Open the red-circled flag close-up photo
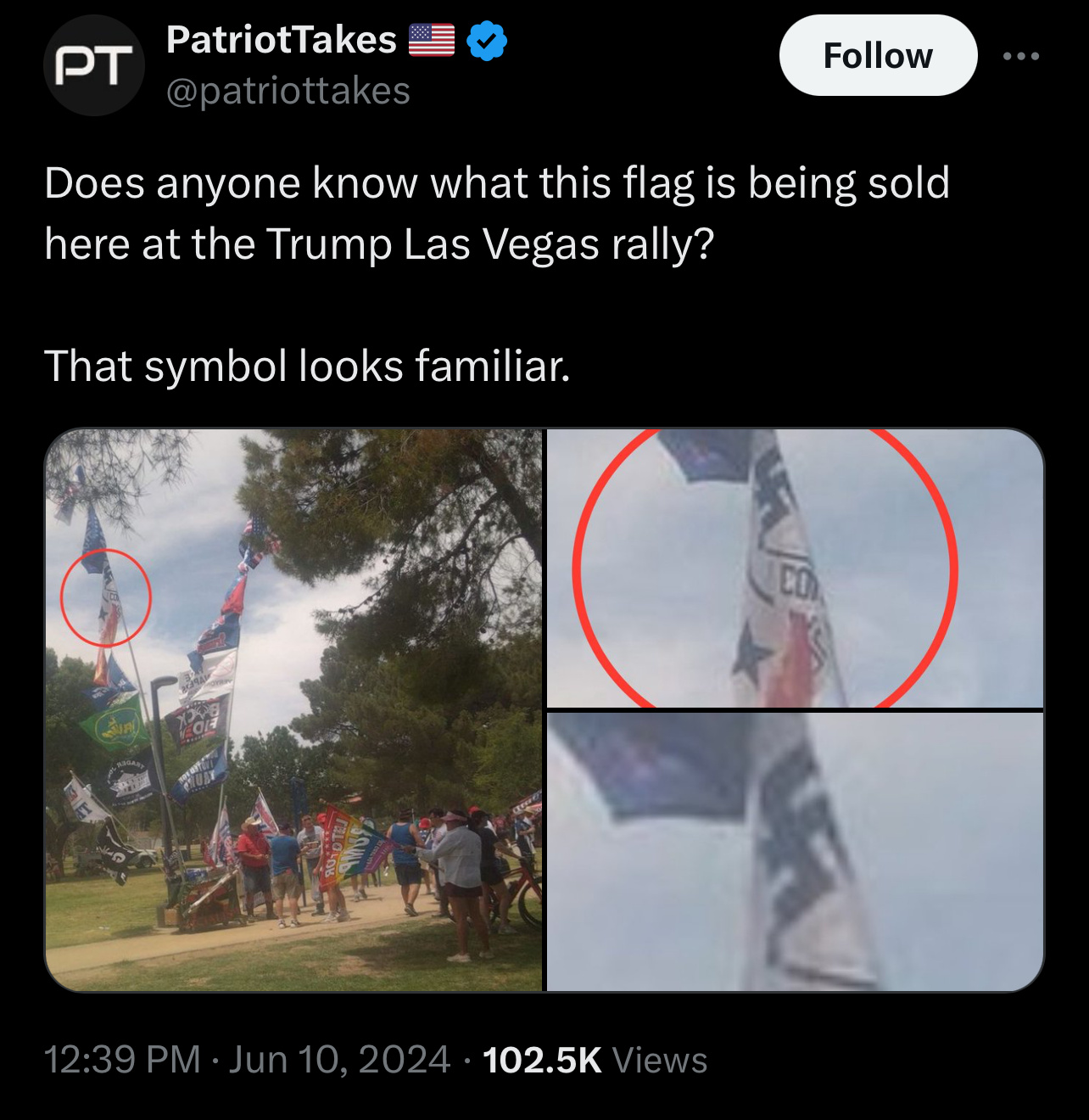 point(795,568)
